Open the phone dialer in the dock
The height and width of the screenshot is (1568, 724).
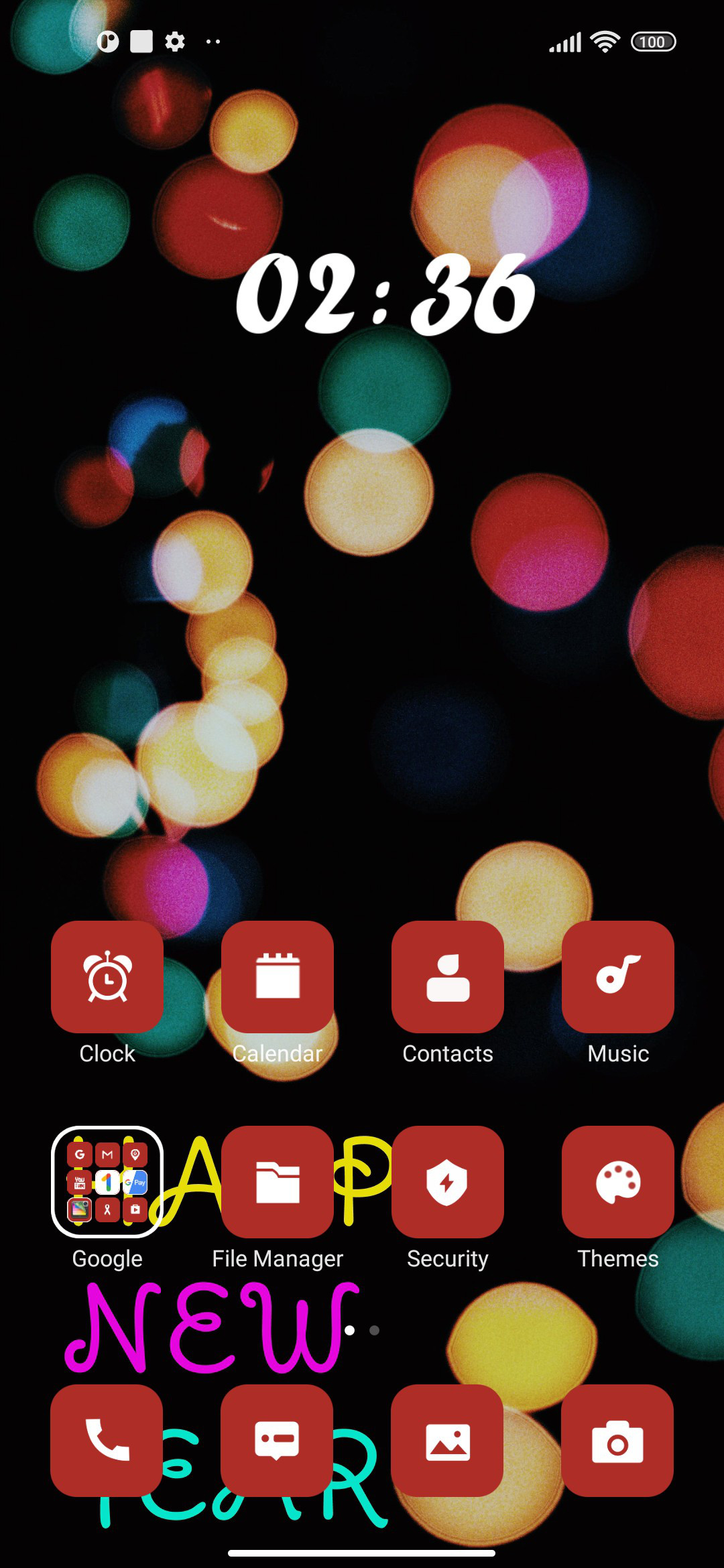pos(107,1440)
